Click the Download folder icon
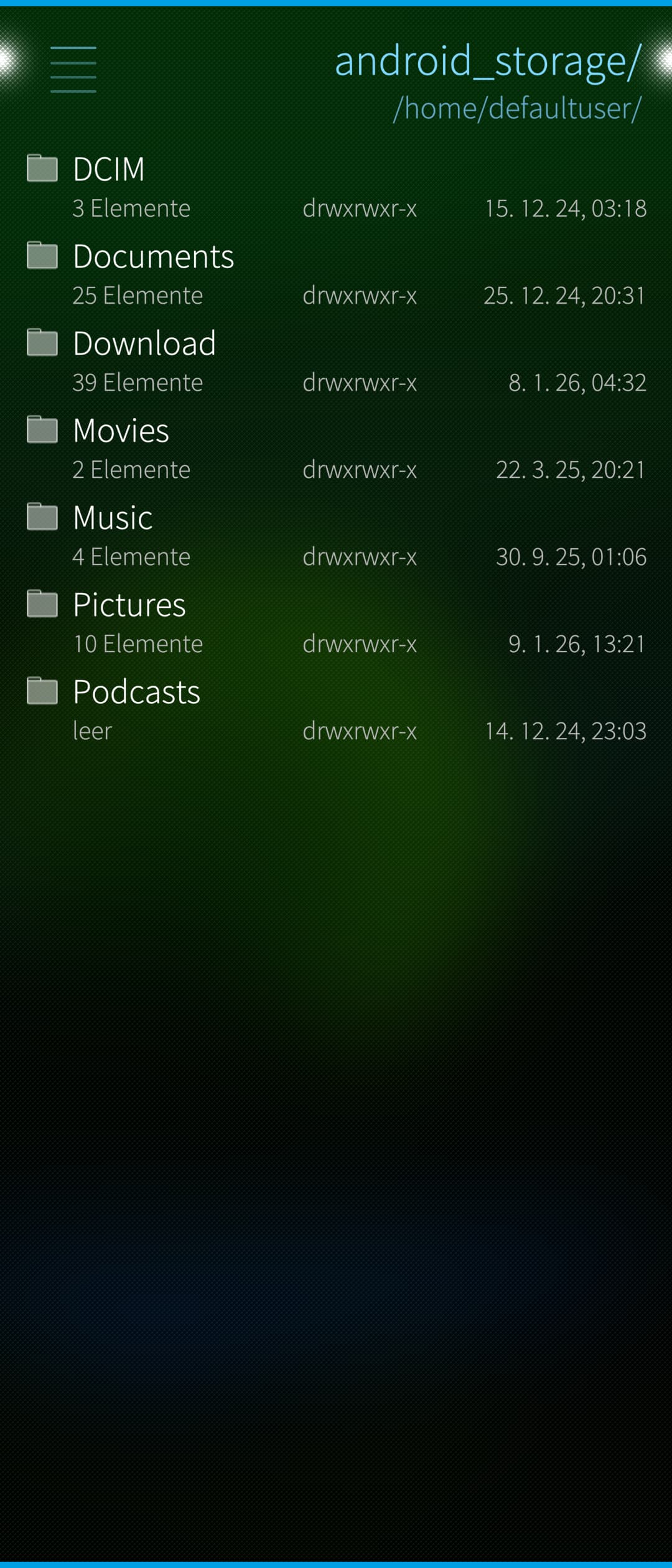This screenshot has width=672, height=1568. coord(42,342)
